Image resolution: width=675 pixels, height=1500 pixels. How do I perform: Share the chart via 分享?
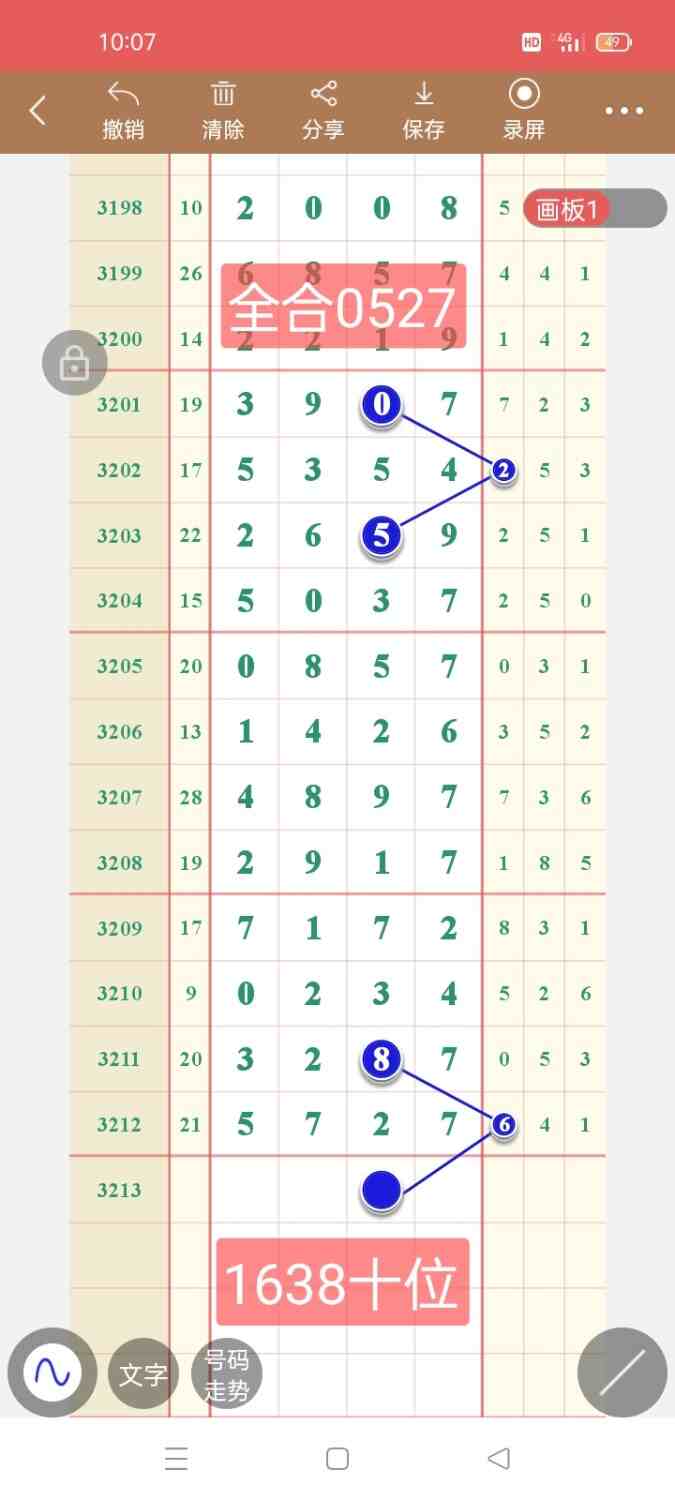323,111
